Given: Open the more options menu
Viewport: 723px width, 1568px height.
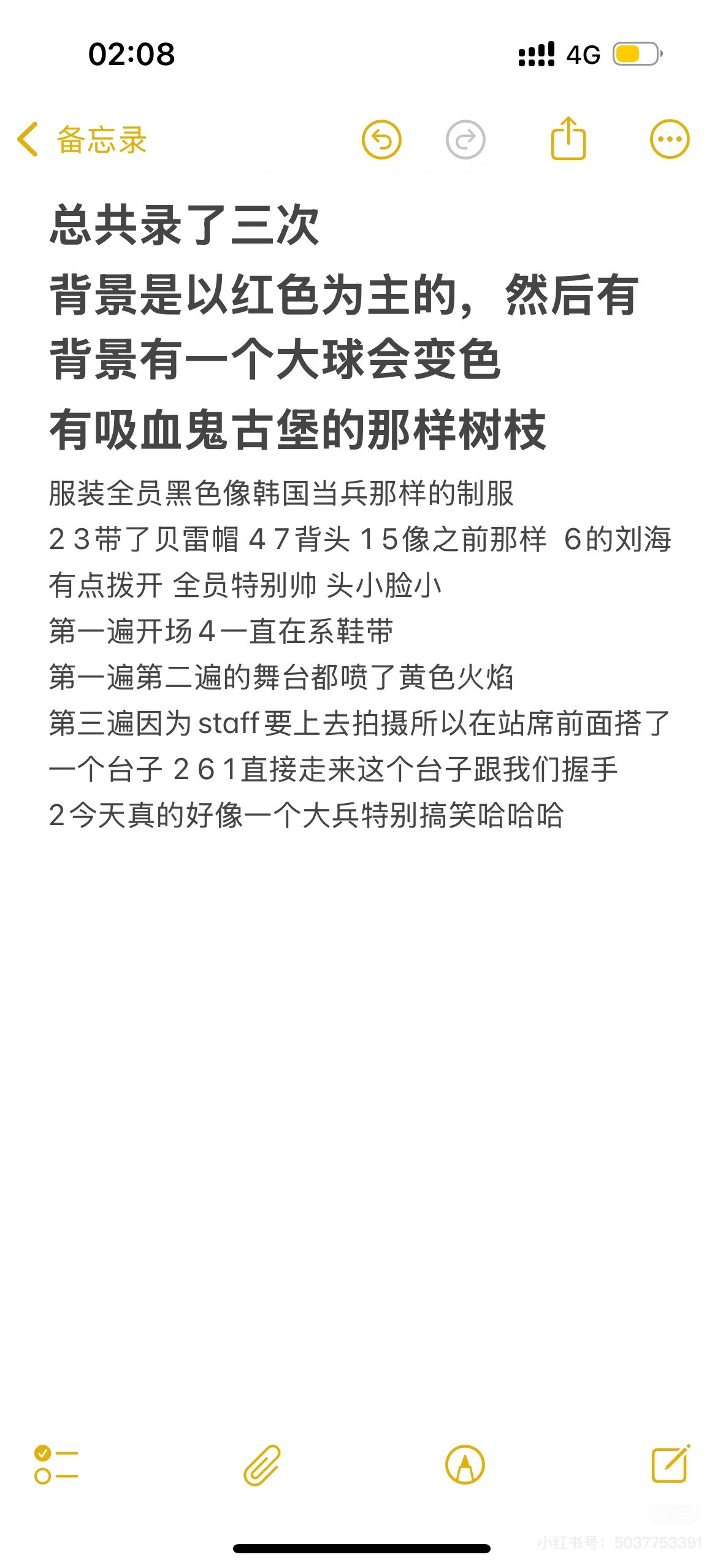Looking at the screenshot, I should tap(670, 139).
